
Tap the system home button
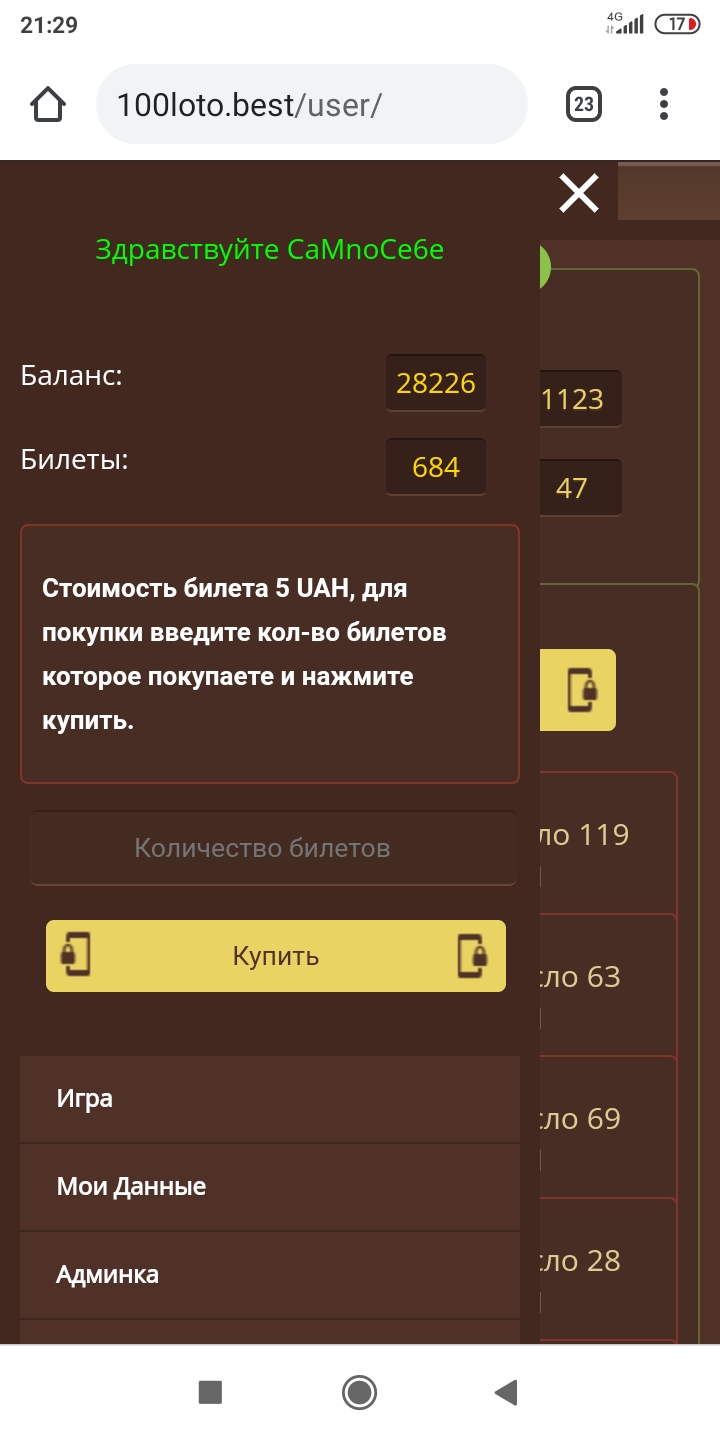tap(359, 1392)
